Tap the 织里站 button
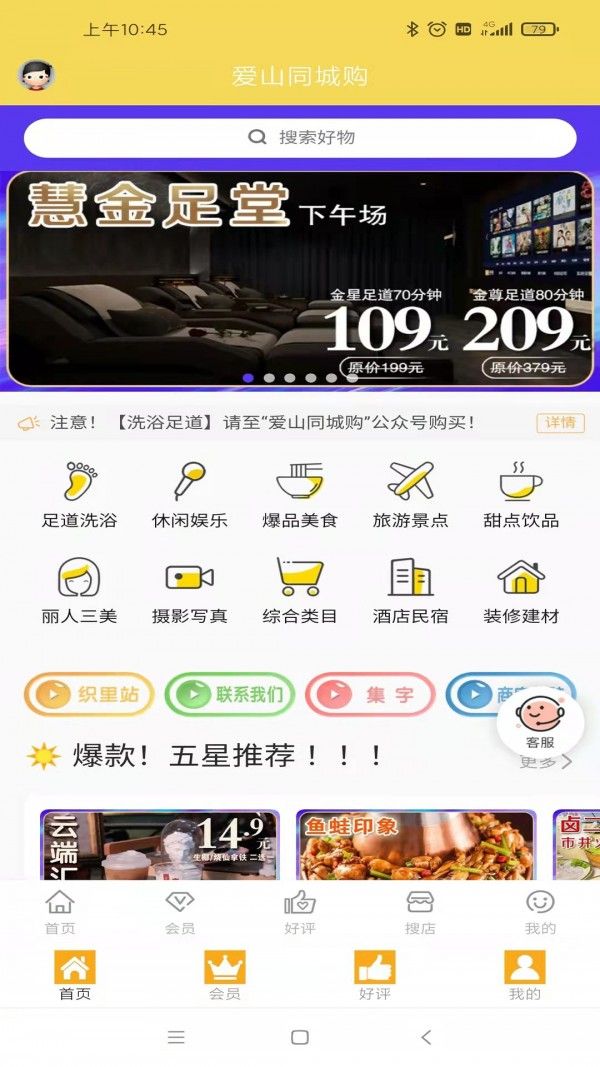Screen dimensions: 600x1067 [89, 694]
